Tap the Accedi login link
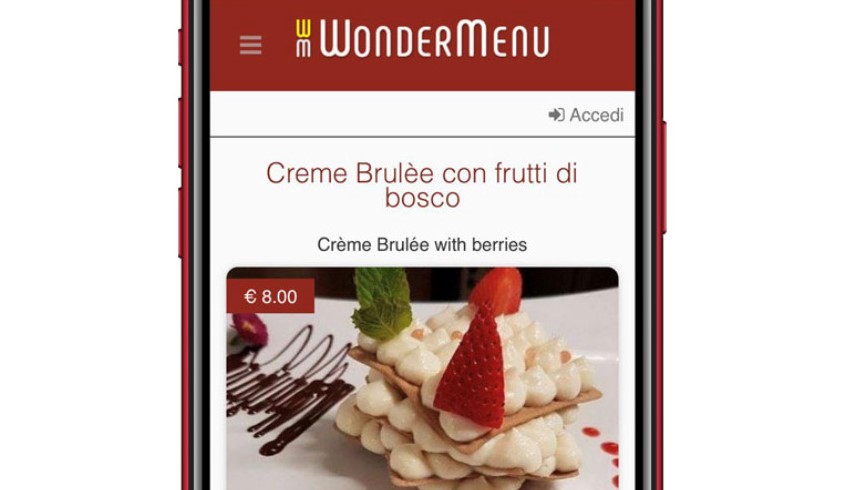The image size is (844, 490). [586, 115]
